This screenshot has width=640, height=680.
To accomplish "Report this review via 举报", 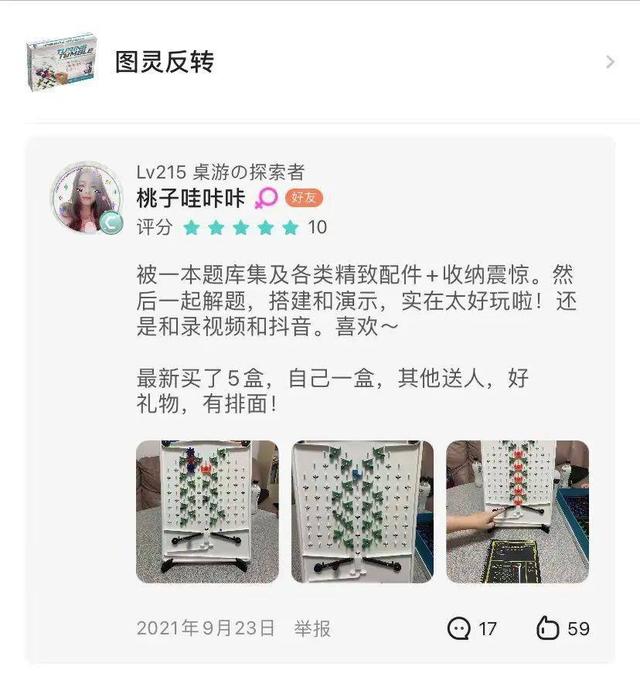I will (x=312, y=628).
